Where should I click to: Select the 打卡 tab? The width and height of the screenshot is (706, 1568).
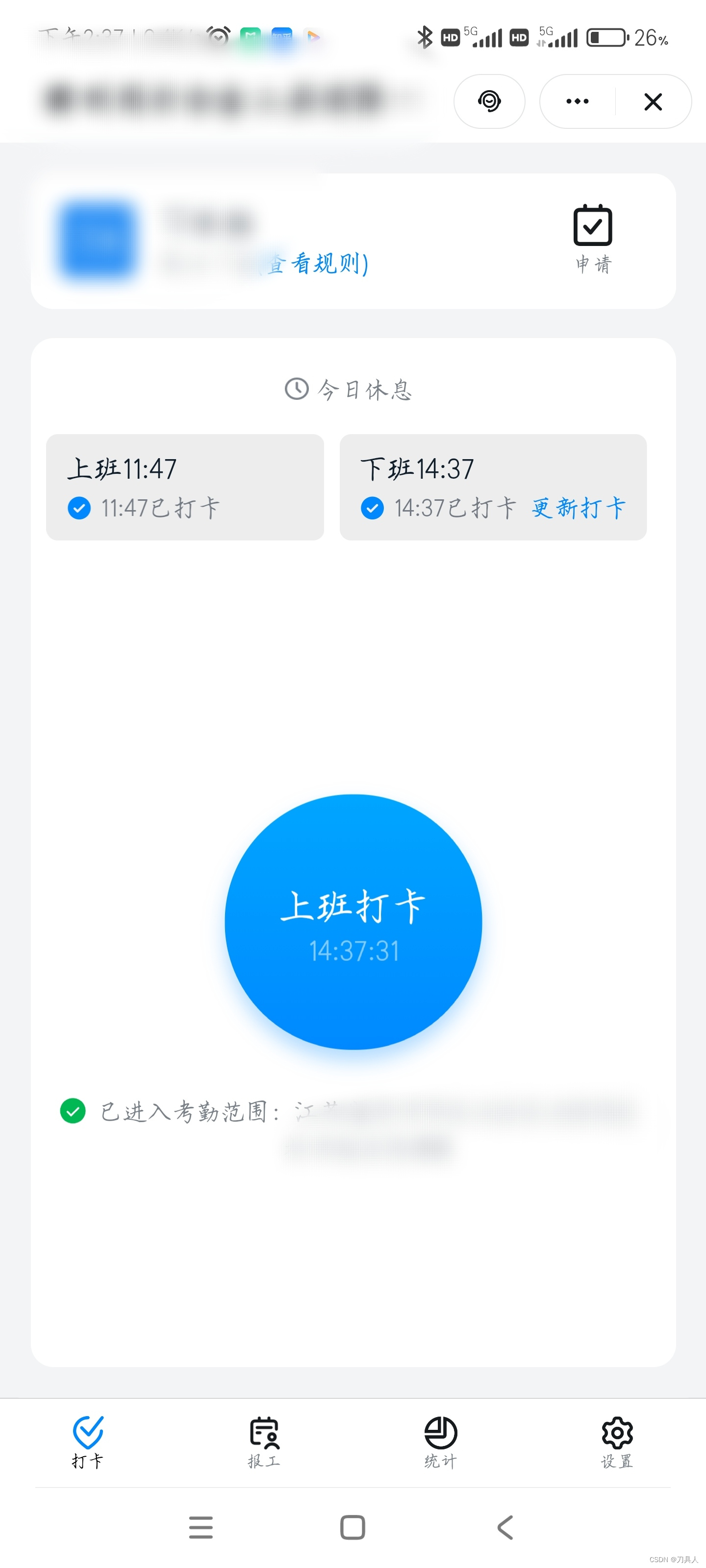coord(88,1442)
